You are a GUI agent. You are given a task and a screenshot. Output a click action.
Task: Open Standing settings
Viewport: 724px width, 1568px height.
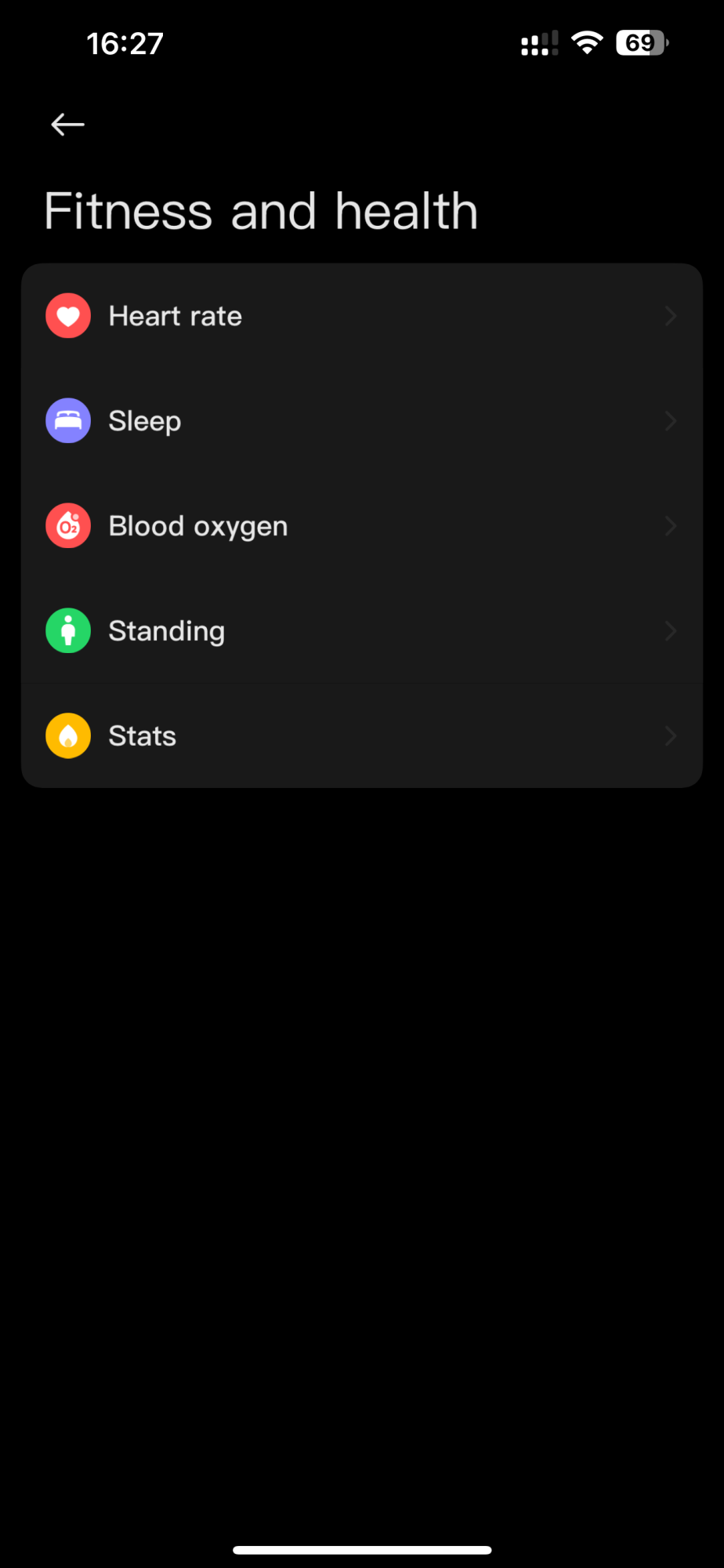point(360,631)
